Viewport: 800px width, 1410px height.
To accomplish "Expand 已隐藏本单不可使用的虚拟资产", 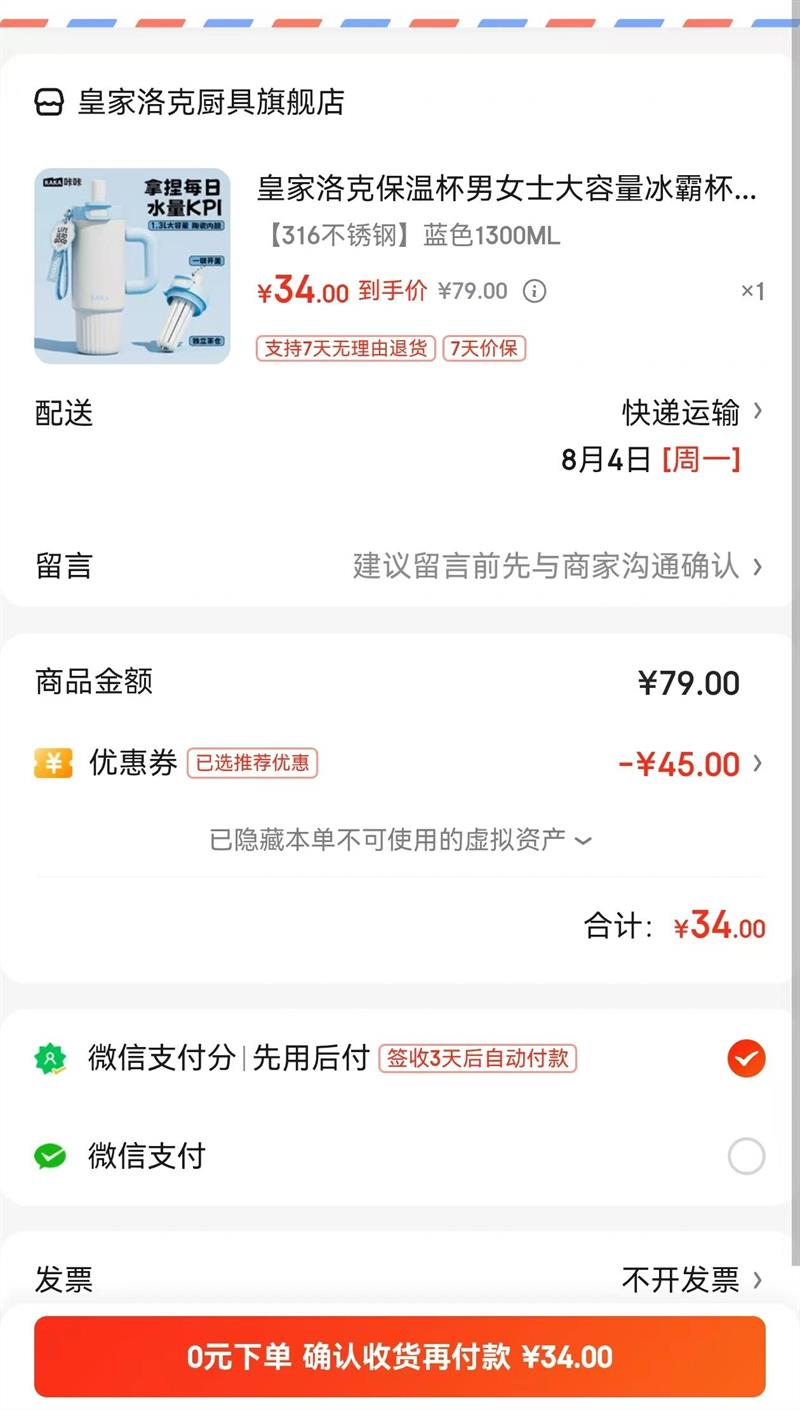I will (400, 840).
